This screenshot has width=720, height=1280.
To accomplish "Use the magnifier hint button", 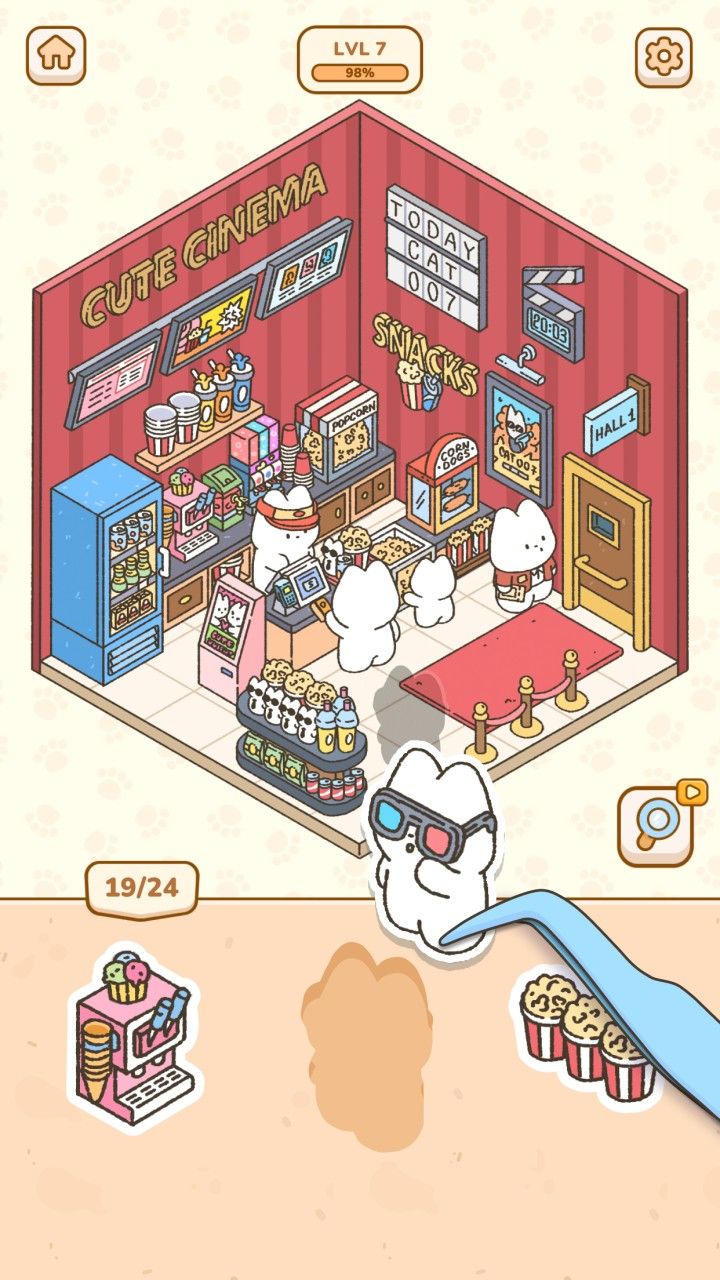I will 657,825.
